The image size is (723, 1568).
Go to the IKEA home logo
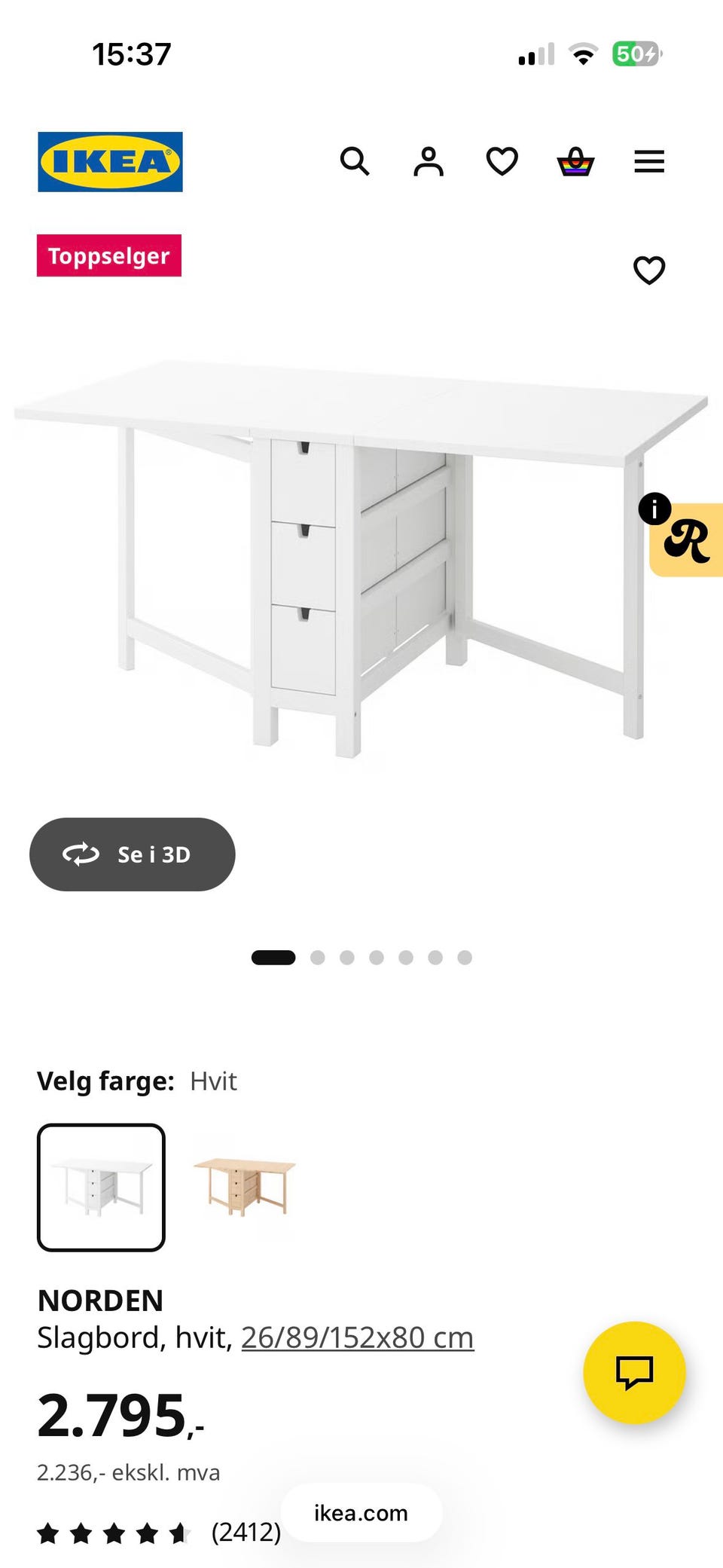(110, 162)
